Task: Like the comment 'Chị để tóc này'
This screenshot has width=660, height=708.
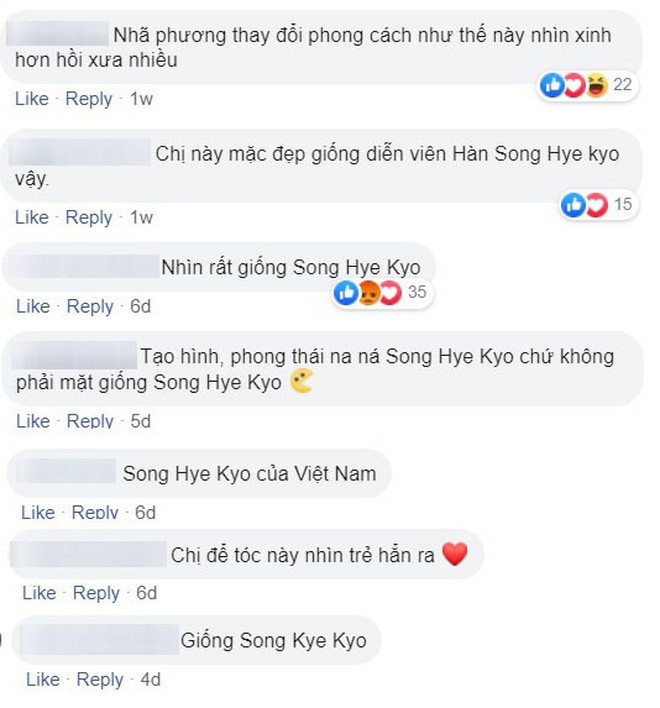Action: click(x=38, y=593)
